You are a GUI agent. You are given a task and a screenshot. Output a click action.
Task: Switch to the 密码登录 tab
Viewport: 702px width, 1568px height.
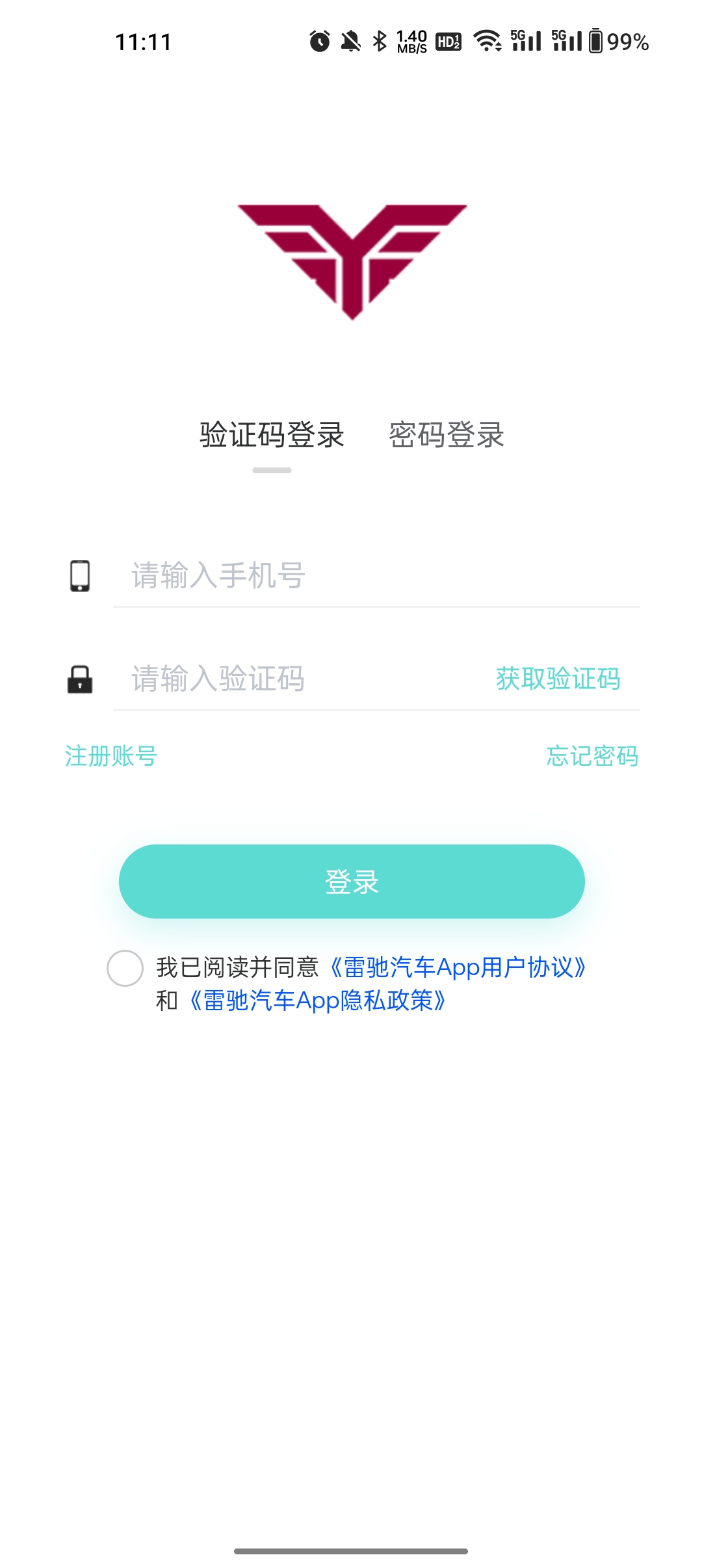click(x=447, y=435)
